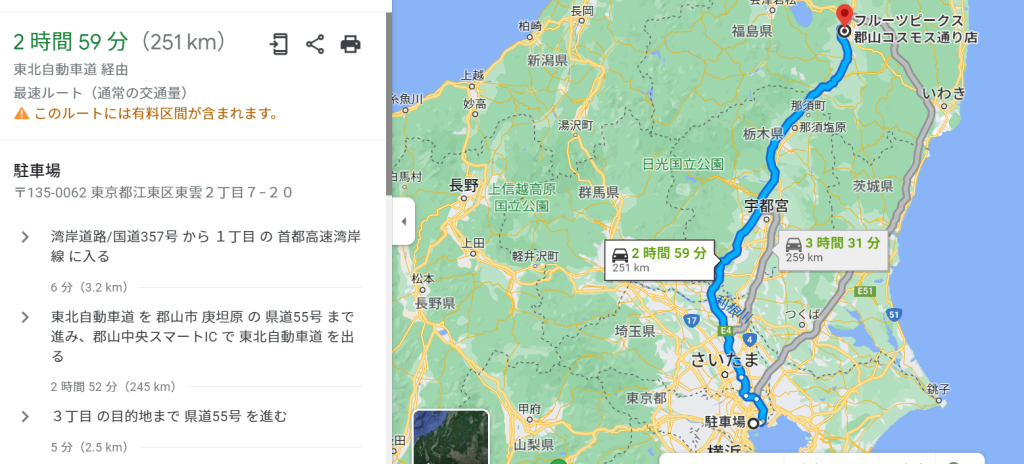Viewport: 1024px width, 464px height.
Task: Expand the 湾岸道路/国道357号 step
Action: click(x=25, y=237)
